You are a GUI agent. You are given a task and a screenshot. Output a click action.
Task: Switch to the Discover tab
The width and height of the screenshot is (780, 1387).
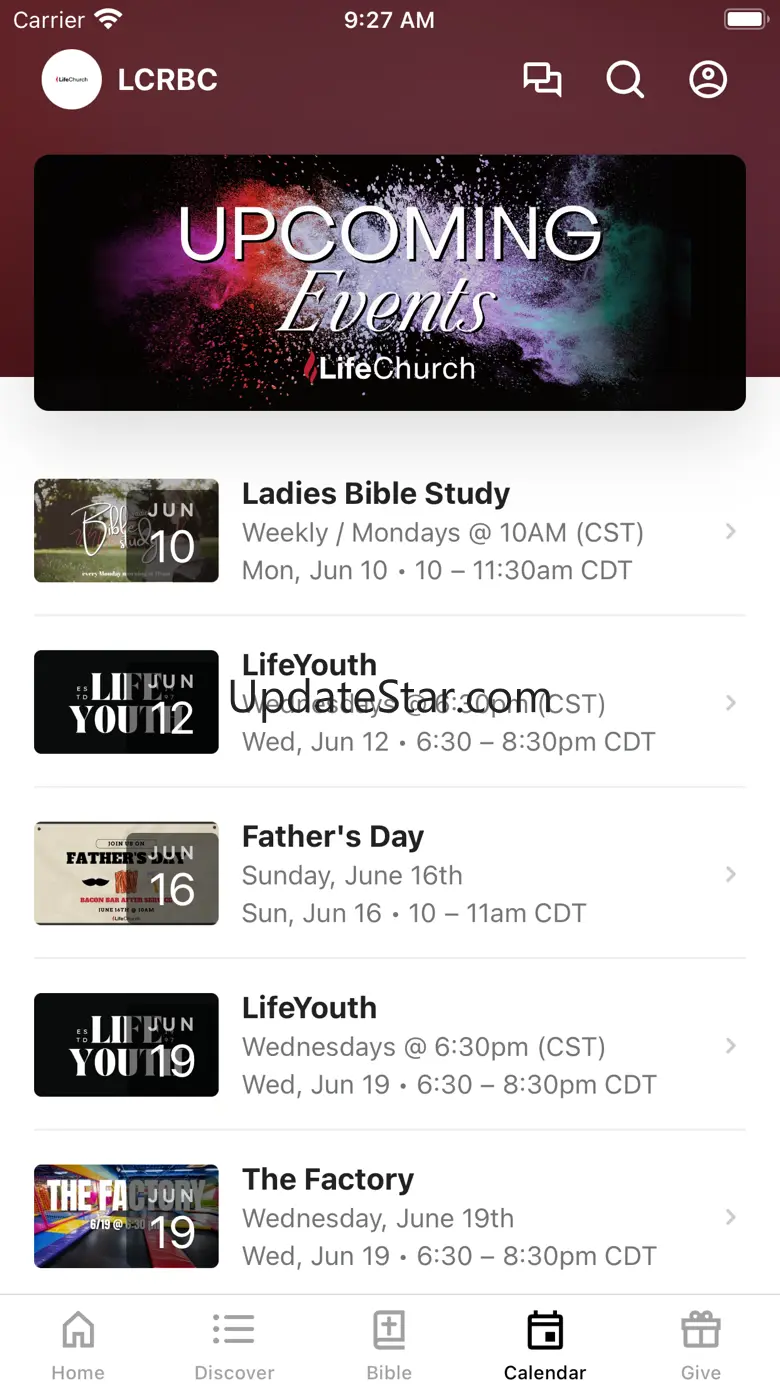pyautogui.click(x=234, y=1345)
